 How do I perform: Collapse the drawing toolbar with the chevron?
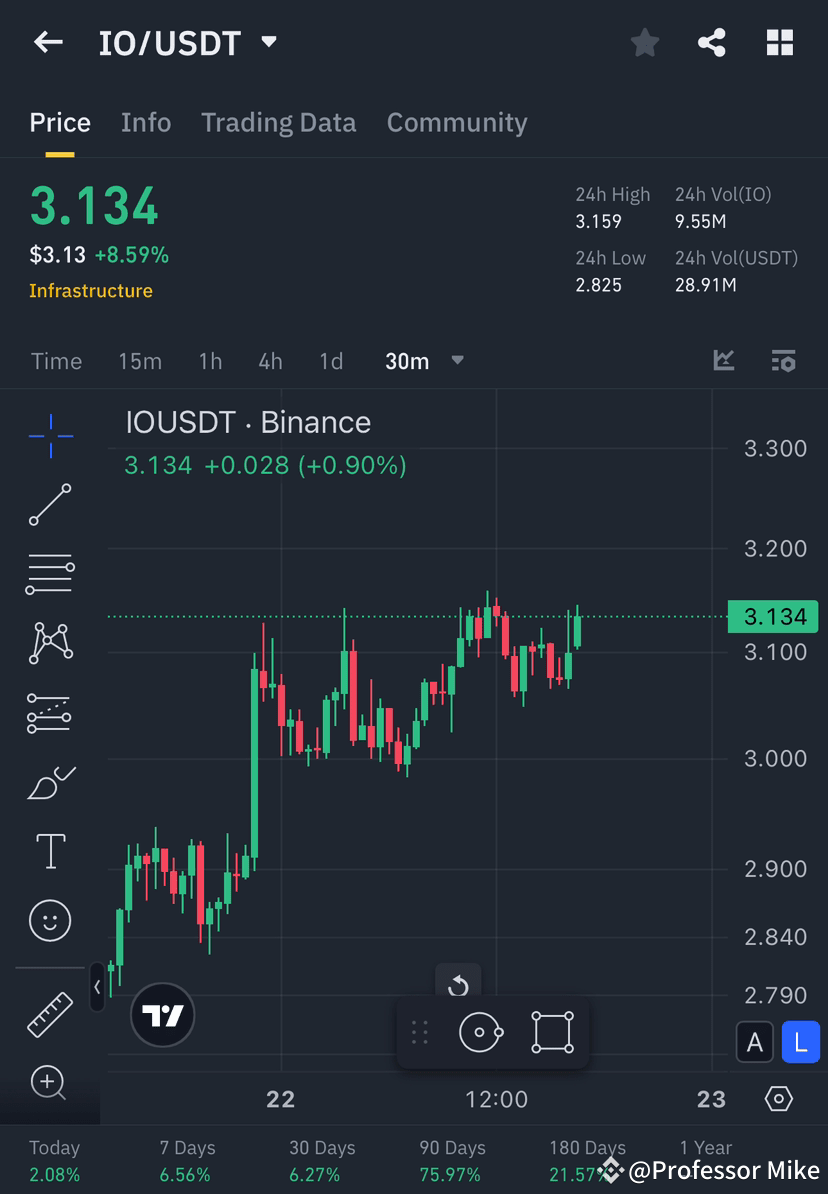(97, 988)
